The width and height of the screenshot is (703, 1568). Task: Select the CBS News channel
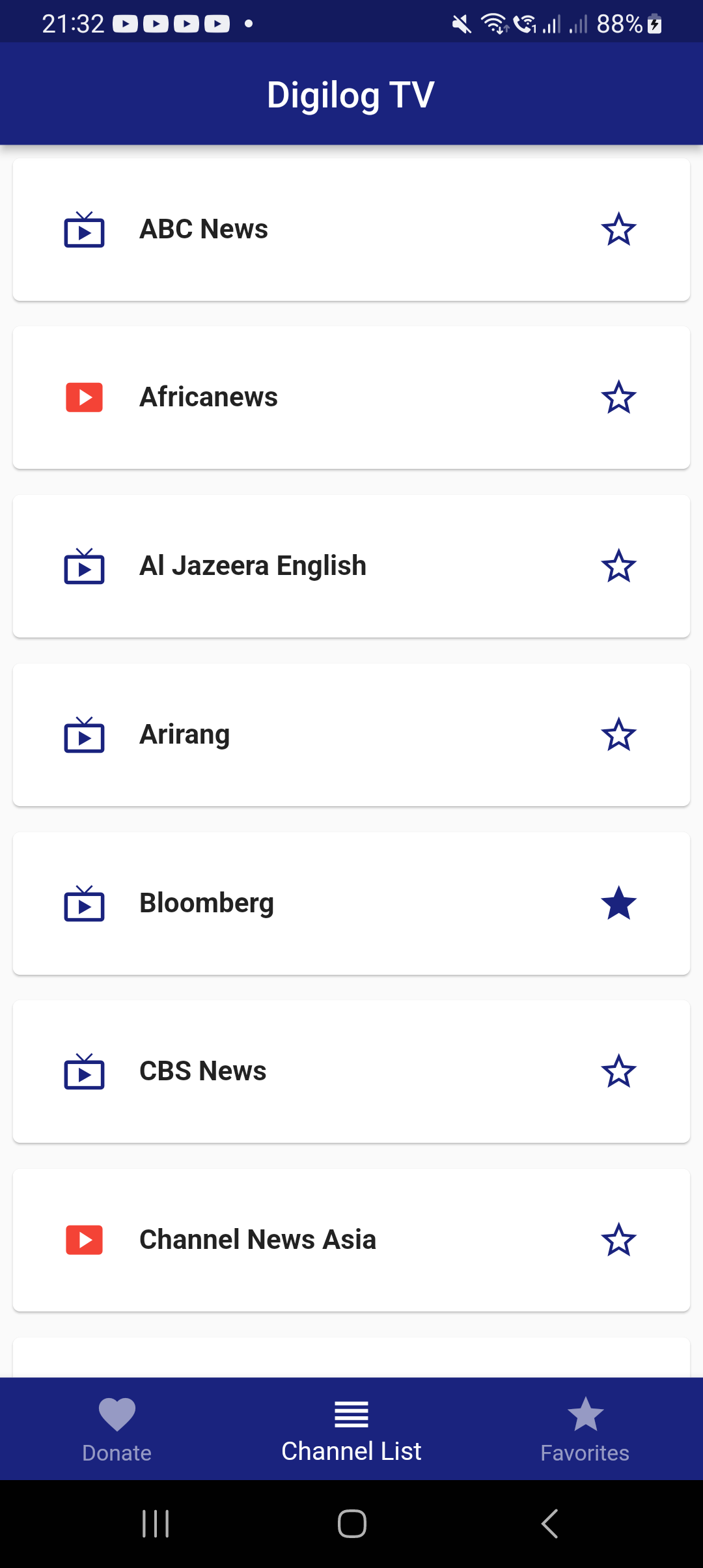203,1071
